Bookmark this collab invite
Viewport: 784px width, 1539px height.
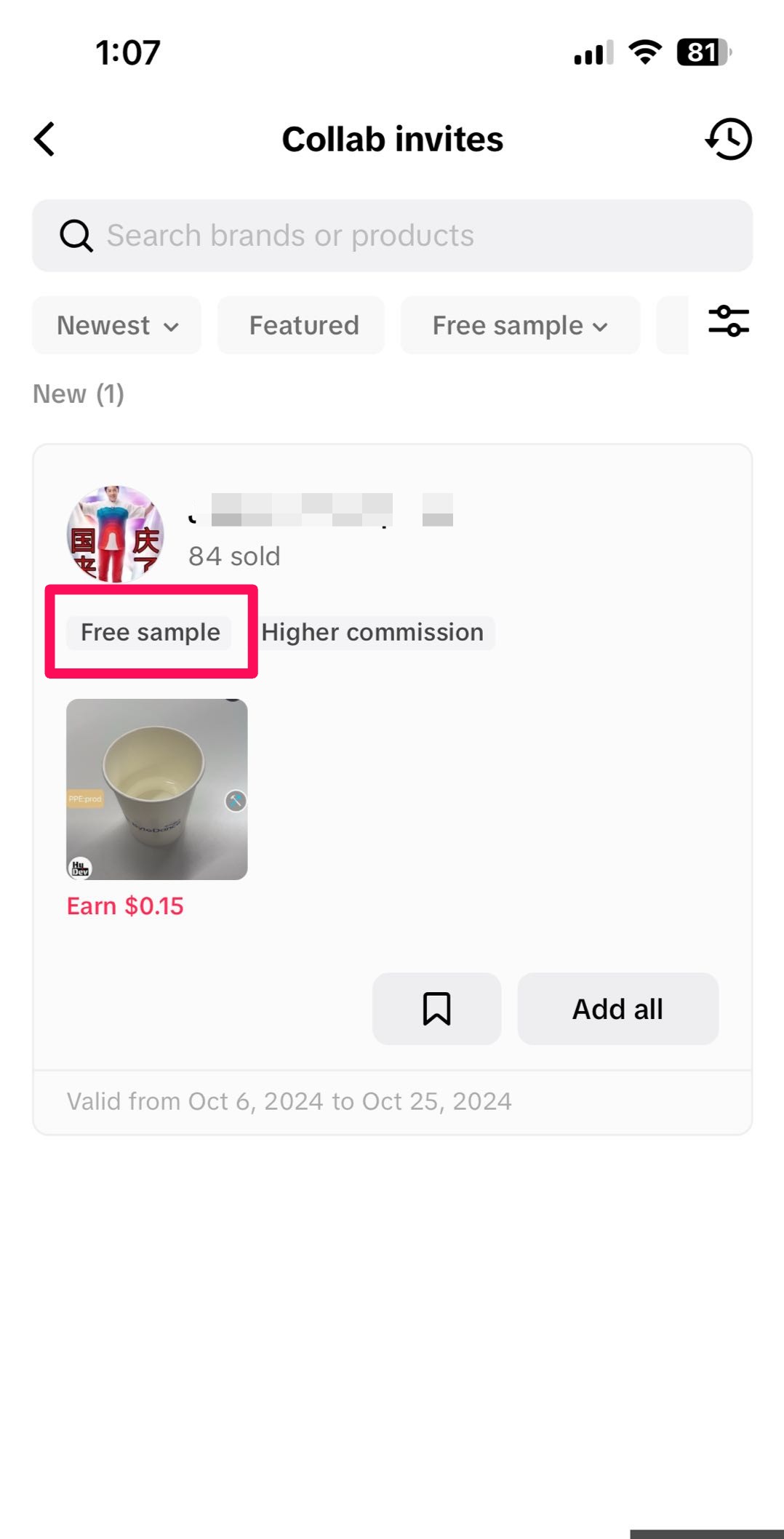(x=436, y=1009)
